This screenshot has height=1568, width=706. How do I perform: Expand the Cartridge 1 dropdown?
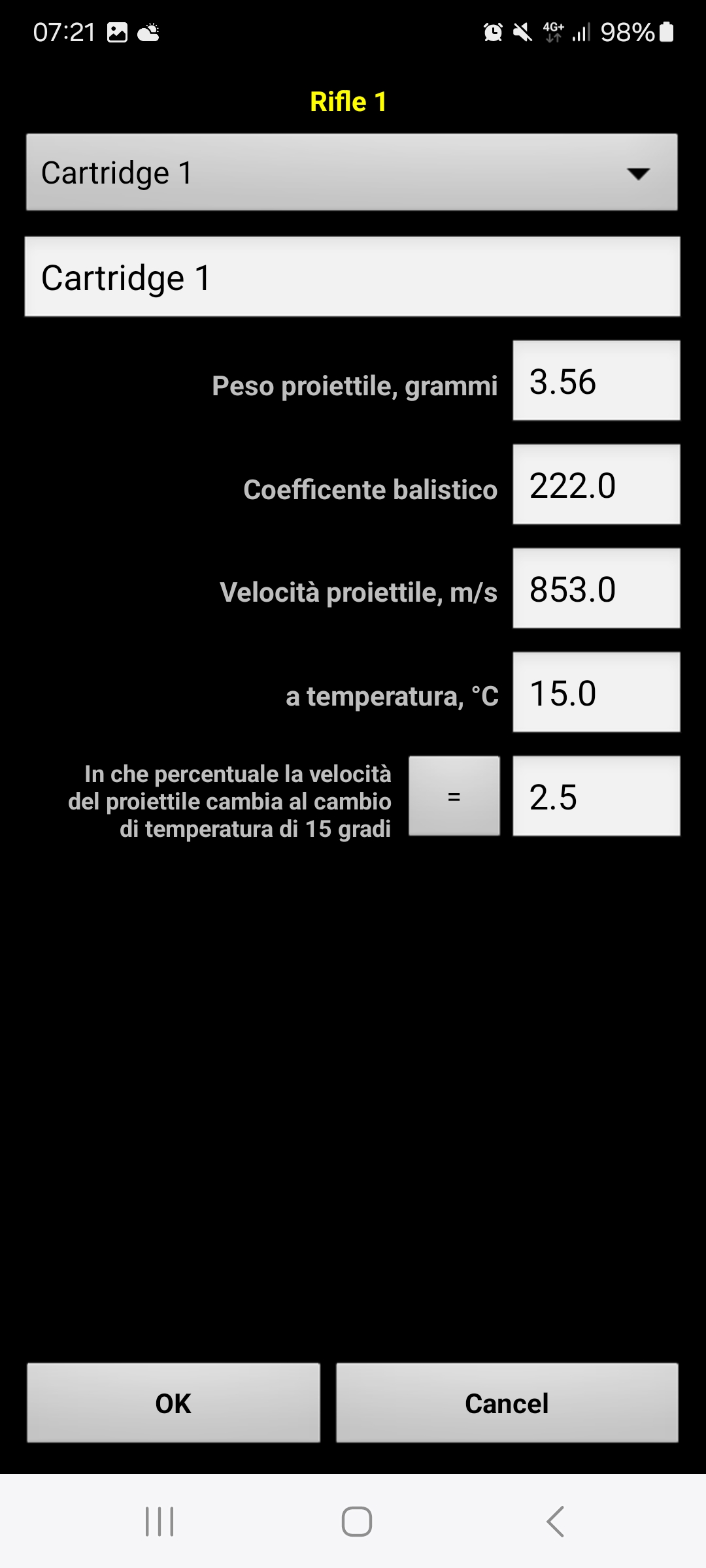(352, 172)
